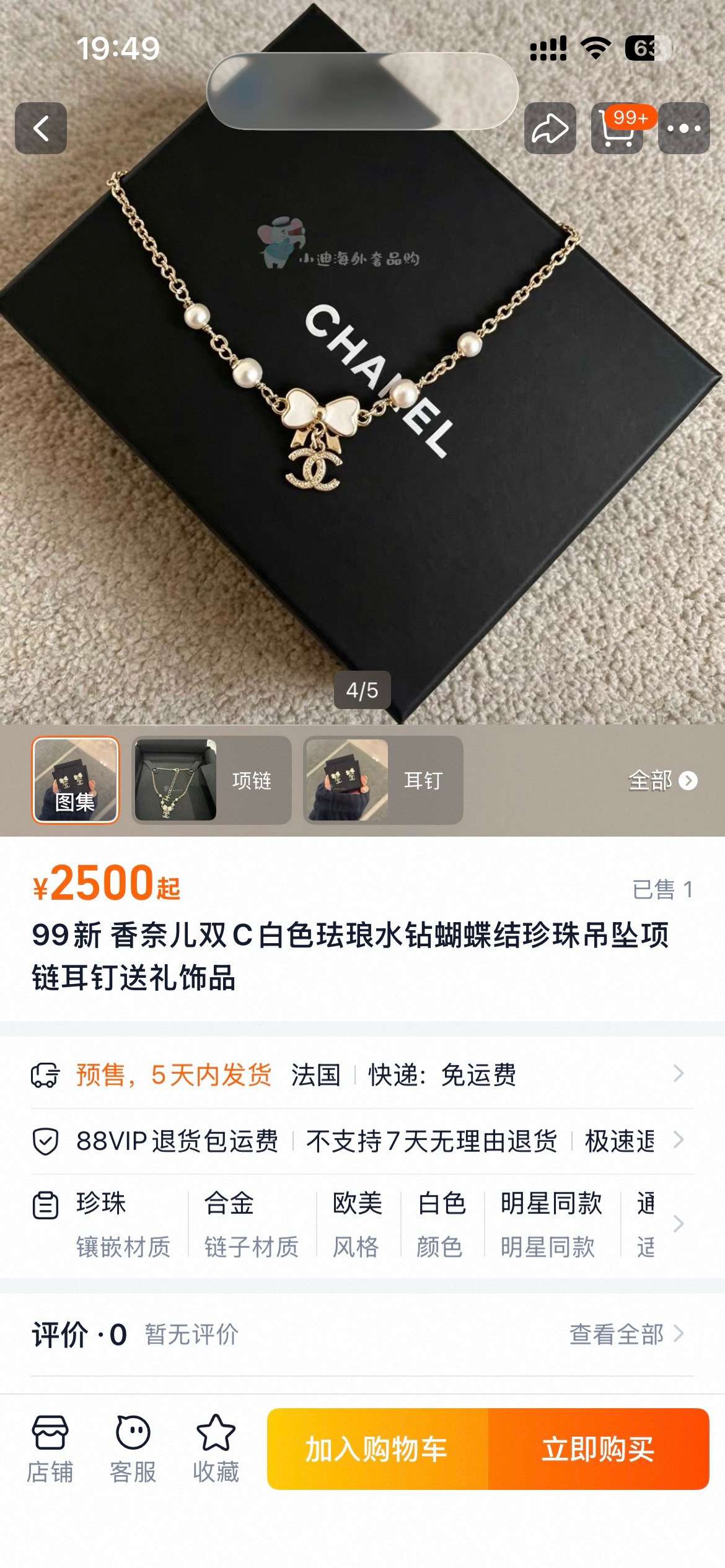Tap 加入购物车 to add to cart

[x=377, y=1449]
